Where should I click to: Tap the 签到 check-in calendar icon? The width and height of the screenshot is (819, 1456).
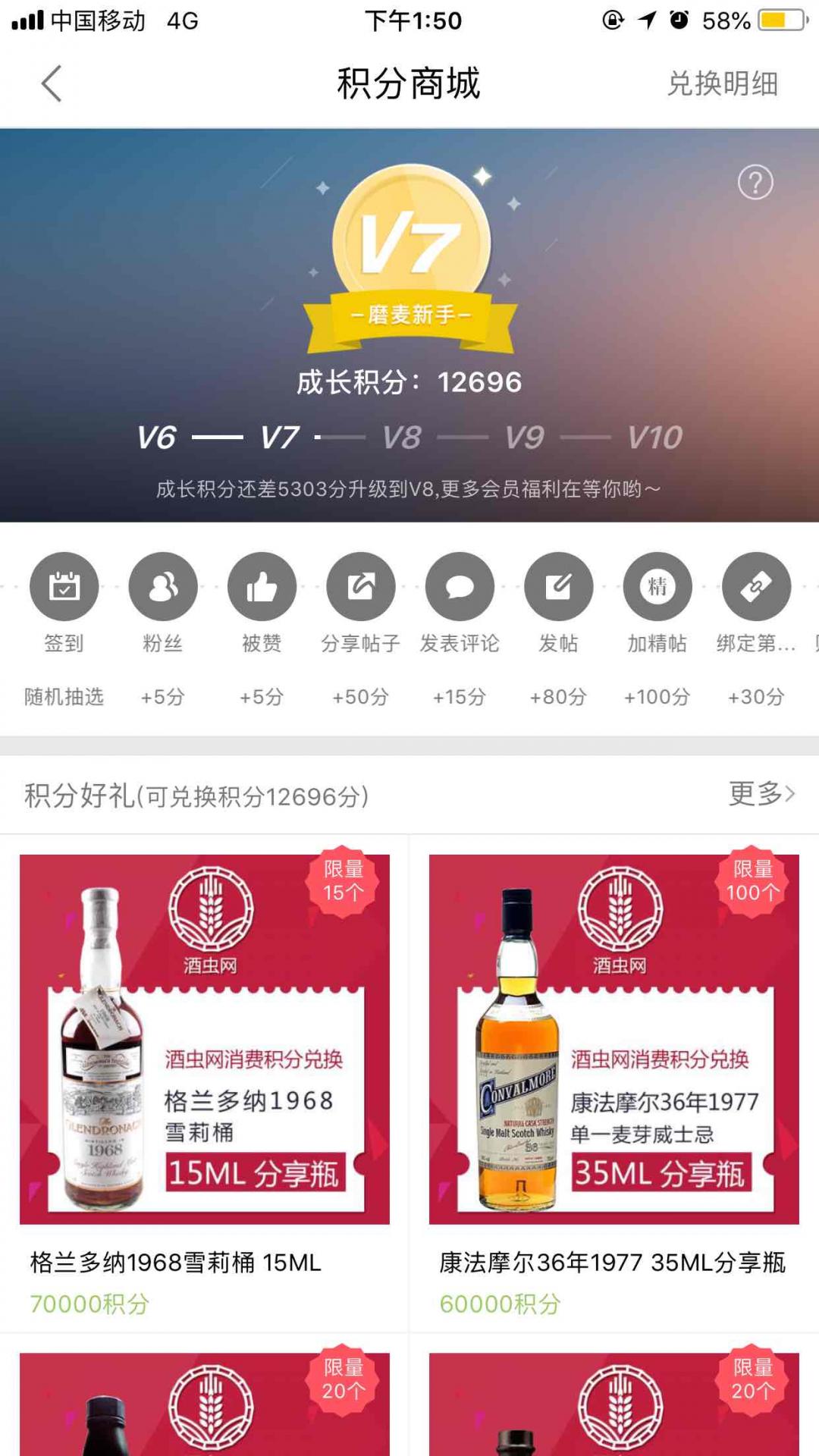tap(65, 585)
